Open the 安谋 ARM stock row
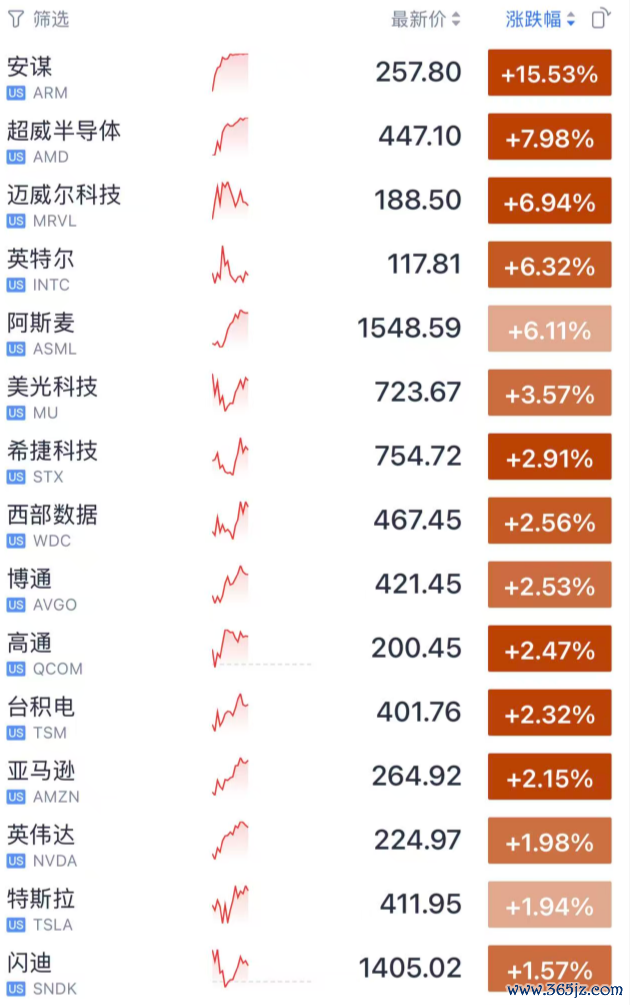 [309, 73]
